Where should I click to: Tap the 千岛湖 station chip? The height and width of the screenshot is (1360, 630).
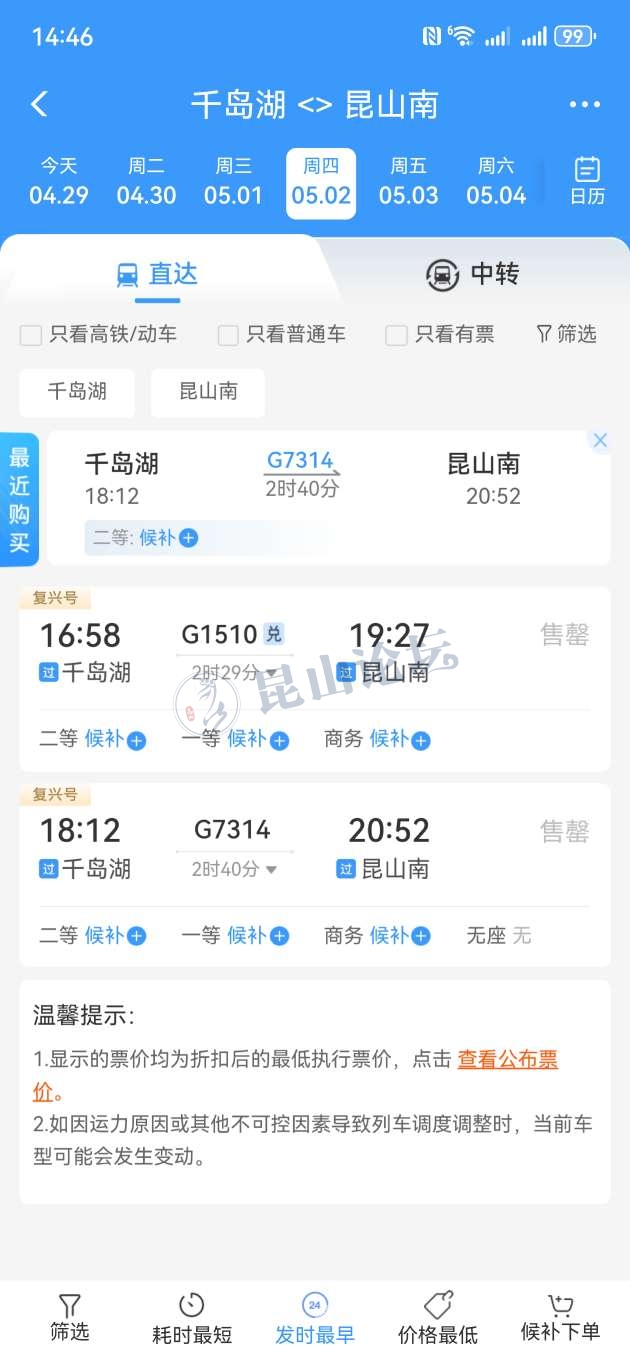click(x=77, y=391)
